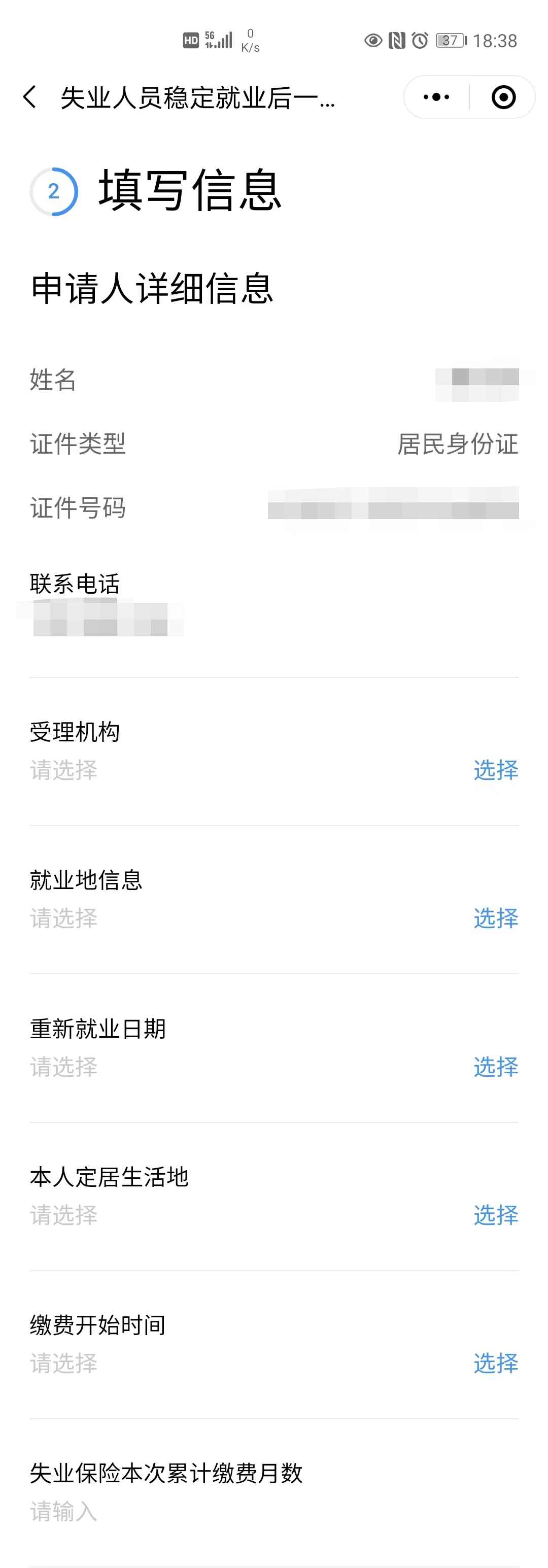Open the 受理机构 selector

(495, 771)
